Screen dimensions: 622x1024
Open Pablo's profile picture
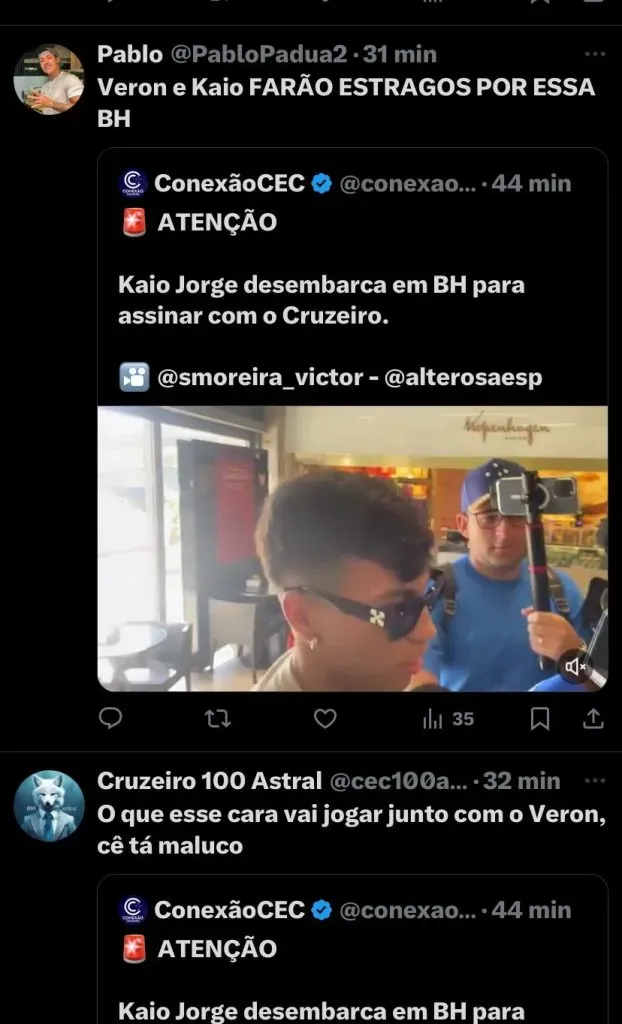pyautogui.click(x=48, y=79)
